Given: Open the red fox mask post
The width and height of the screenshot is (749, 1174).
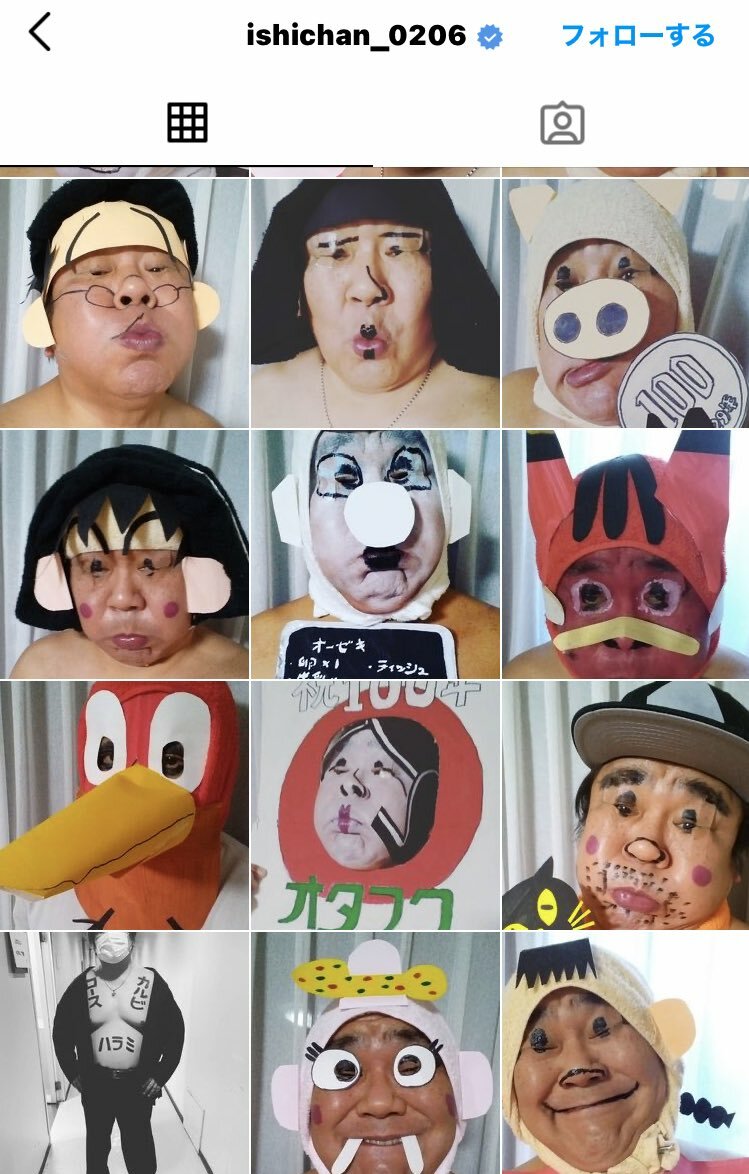Looking at the screenshot, I should pos(625,554).
